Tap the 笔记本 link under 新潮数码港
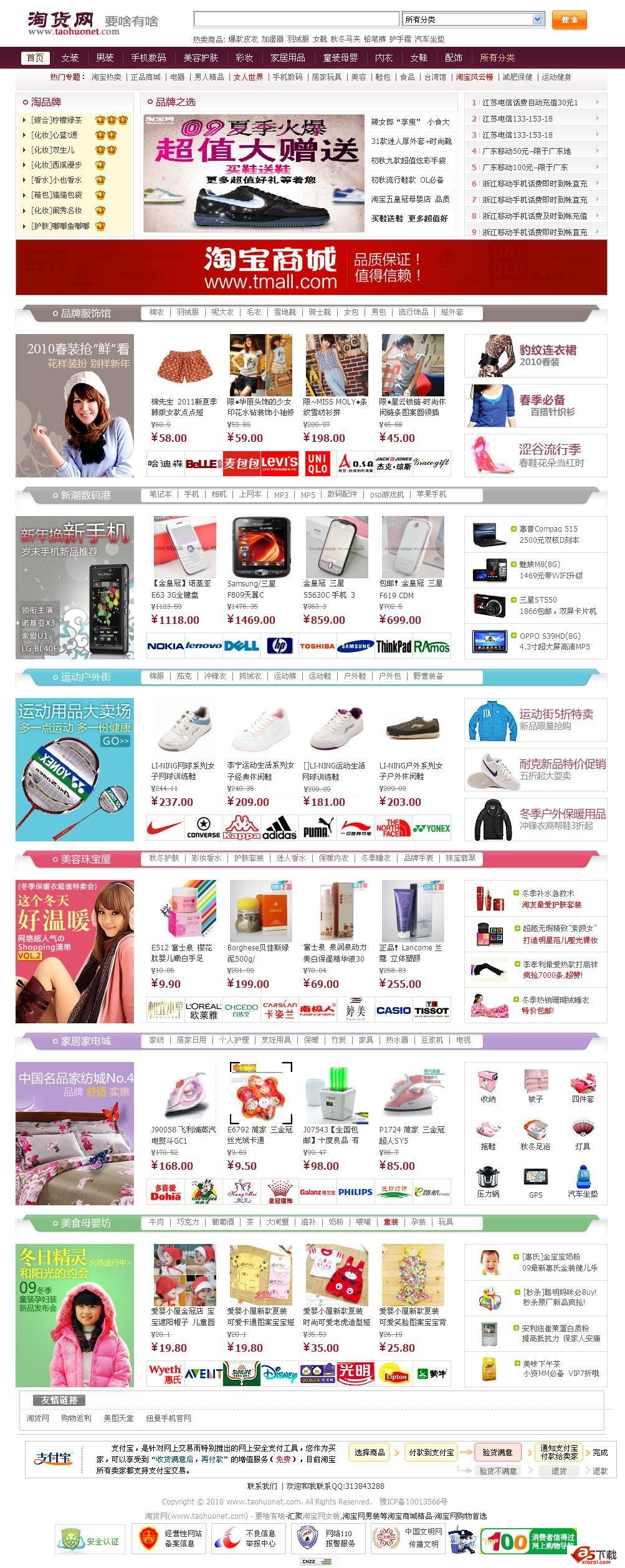The width and height of the screenshot is (625, 1568). click(160, 494)
